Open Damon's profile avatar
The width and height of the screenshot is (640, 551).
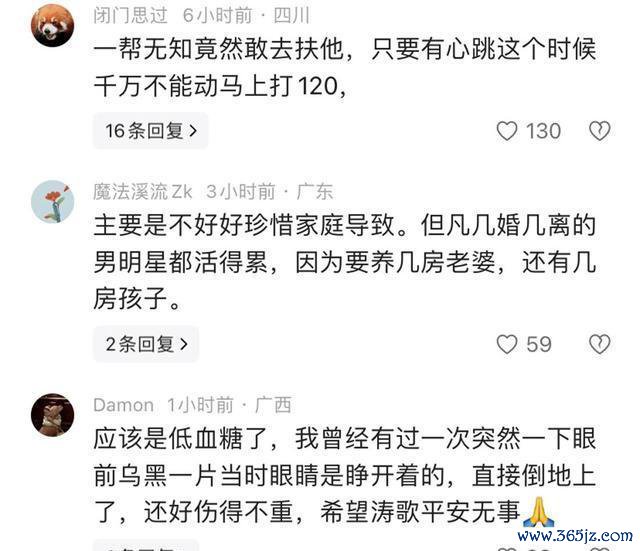pos(52,414)
